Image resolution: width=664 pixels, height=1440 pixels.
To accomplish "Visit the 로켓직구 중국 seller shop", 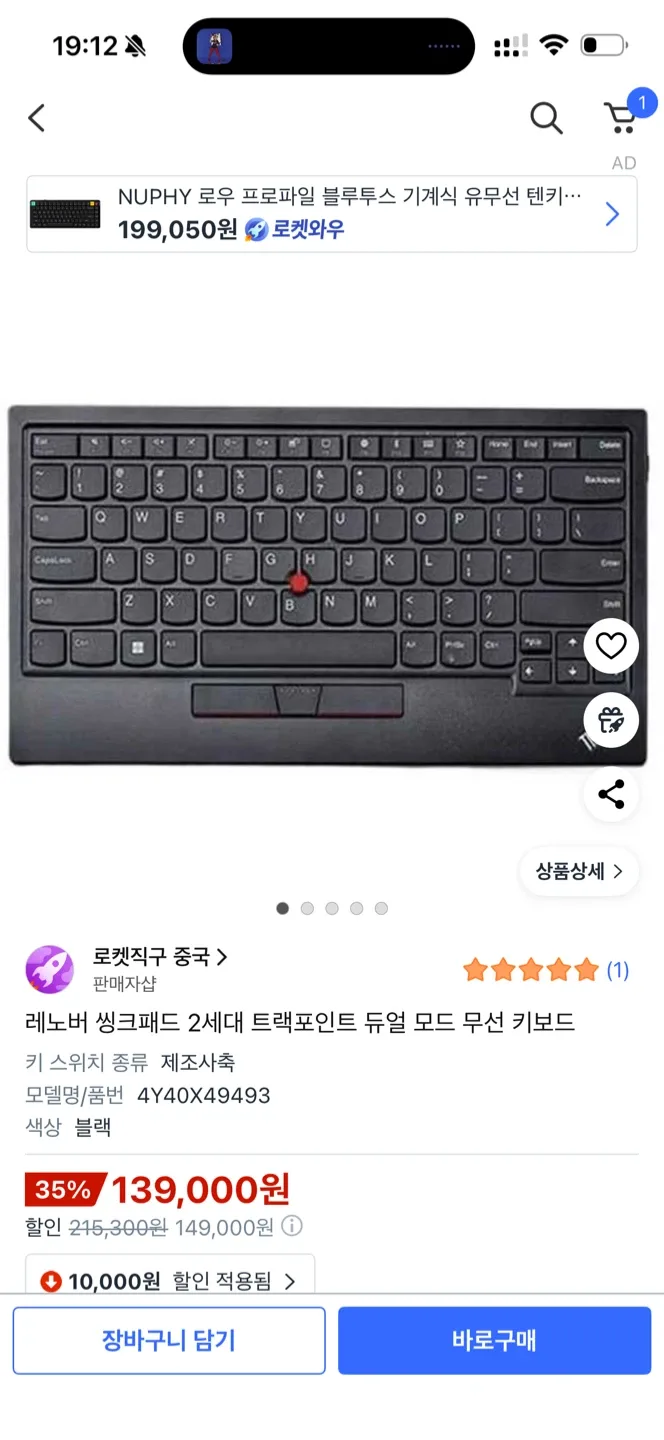I will (160, 958).
